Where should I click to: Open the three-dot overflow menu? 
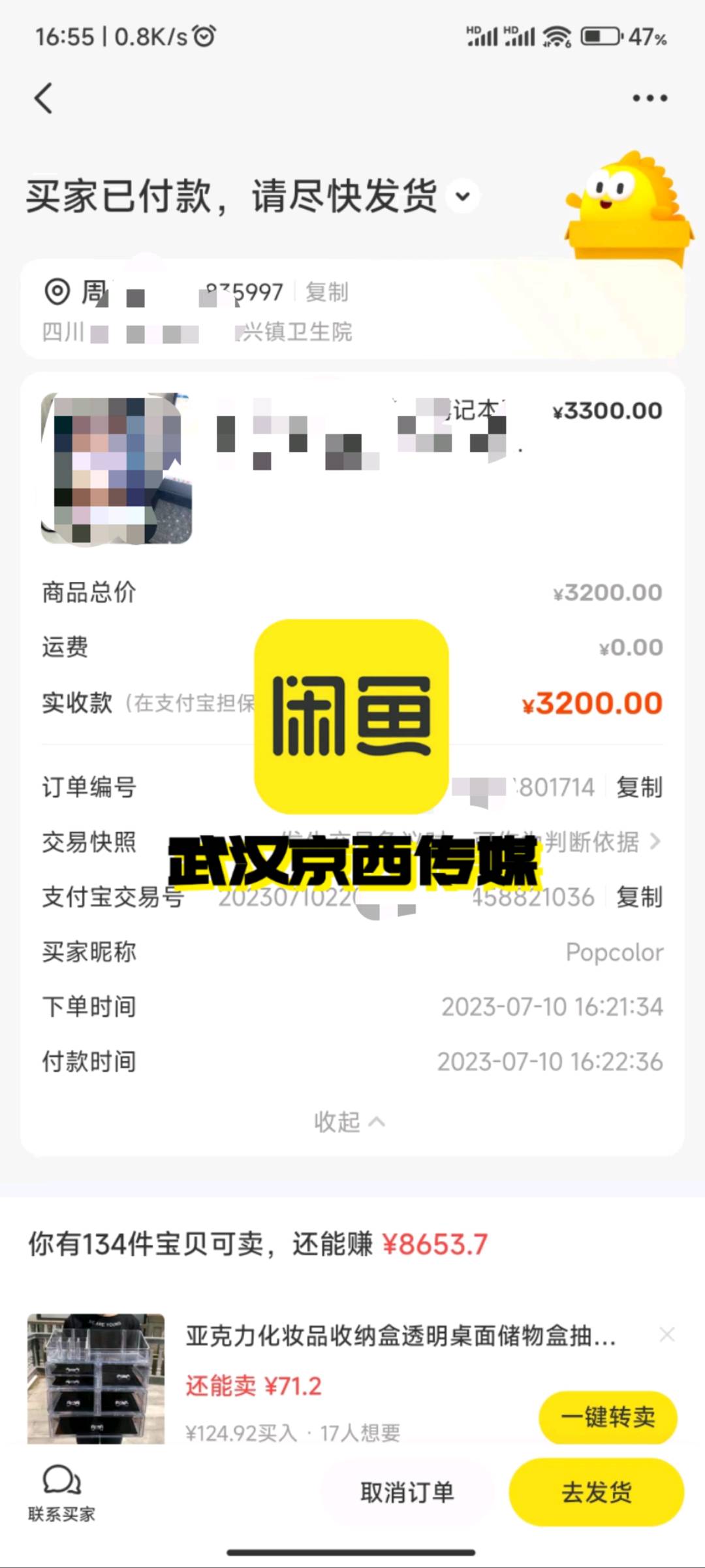[x=650, y=99]
